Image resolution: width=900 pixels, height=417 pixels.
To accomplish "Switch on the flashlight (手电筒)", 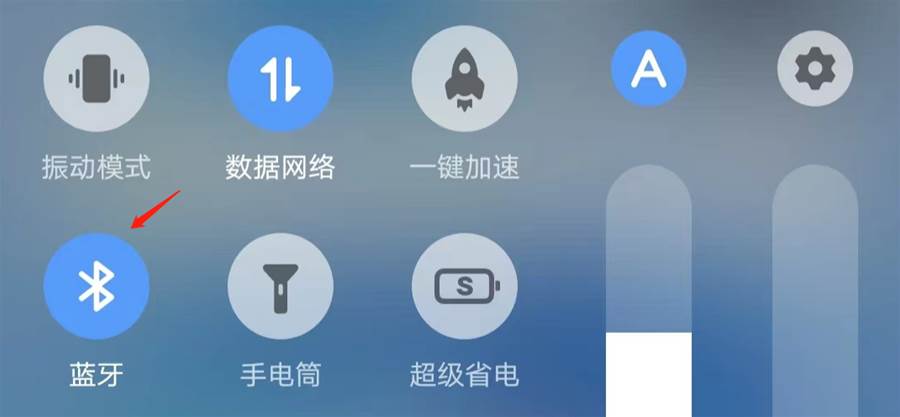I will (x=281, y=286).
